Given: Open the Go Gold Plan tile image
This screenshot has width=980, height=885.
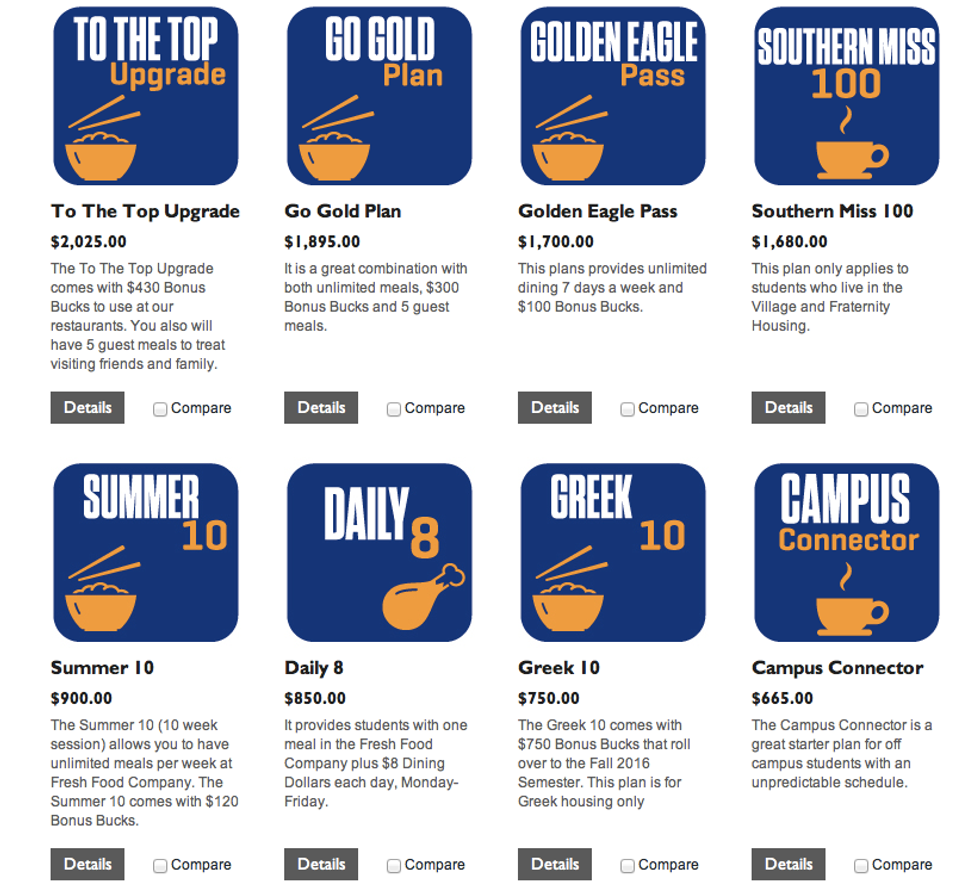Looking at the screenshot, I should 379,96.
